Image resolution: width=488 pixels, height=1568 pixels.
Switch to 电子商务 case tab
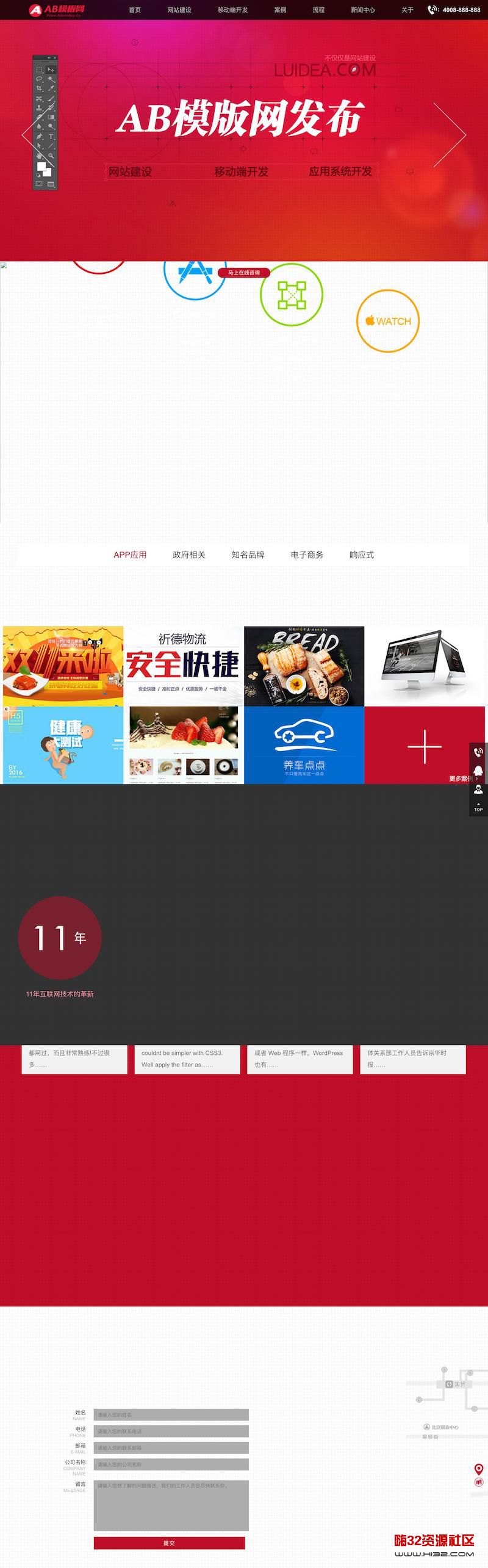pyautogui.click(x=307, y=555)
